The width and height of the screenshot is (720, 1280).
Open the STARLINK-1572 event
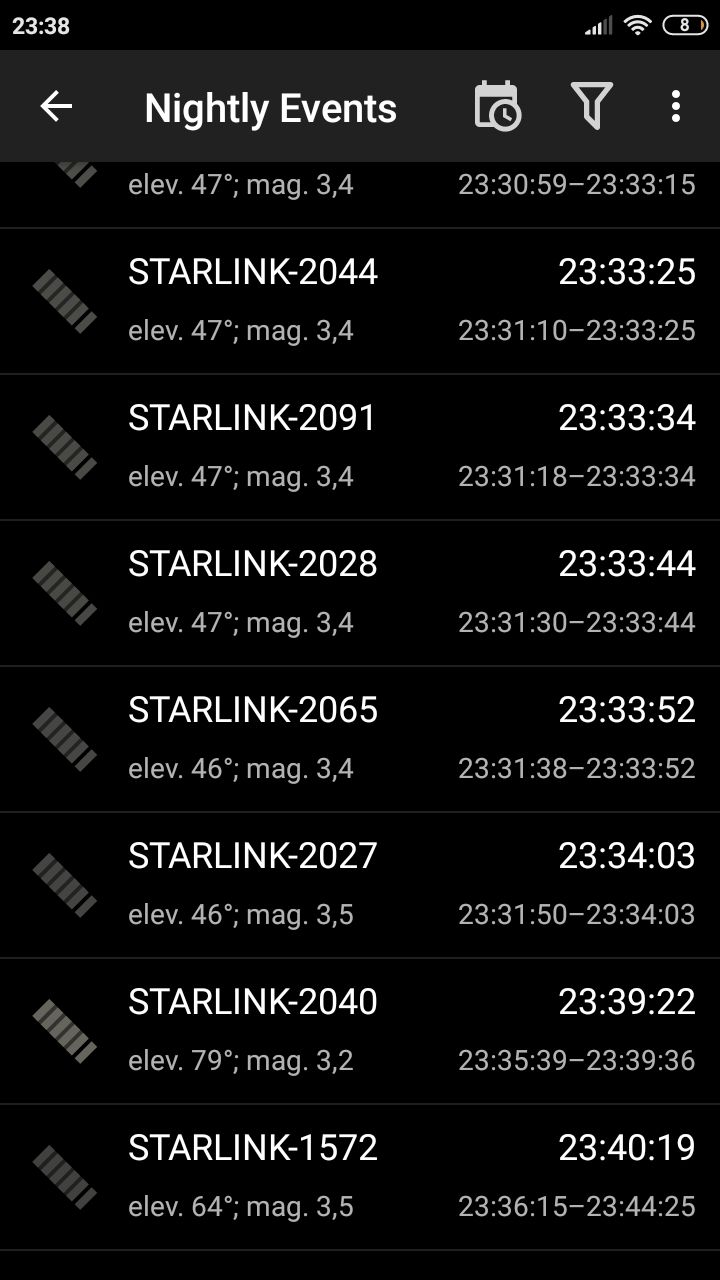point(360,1178)
